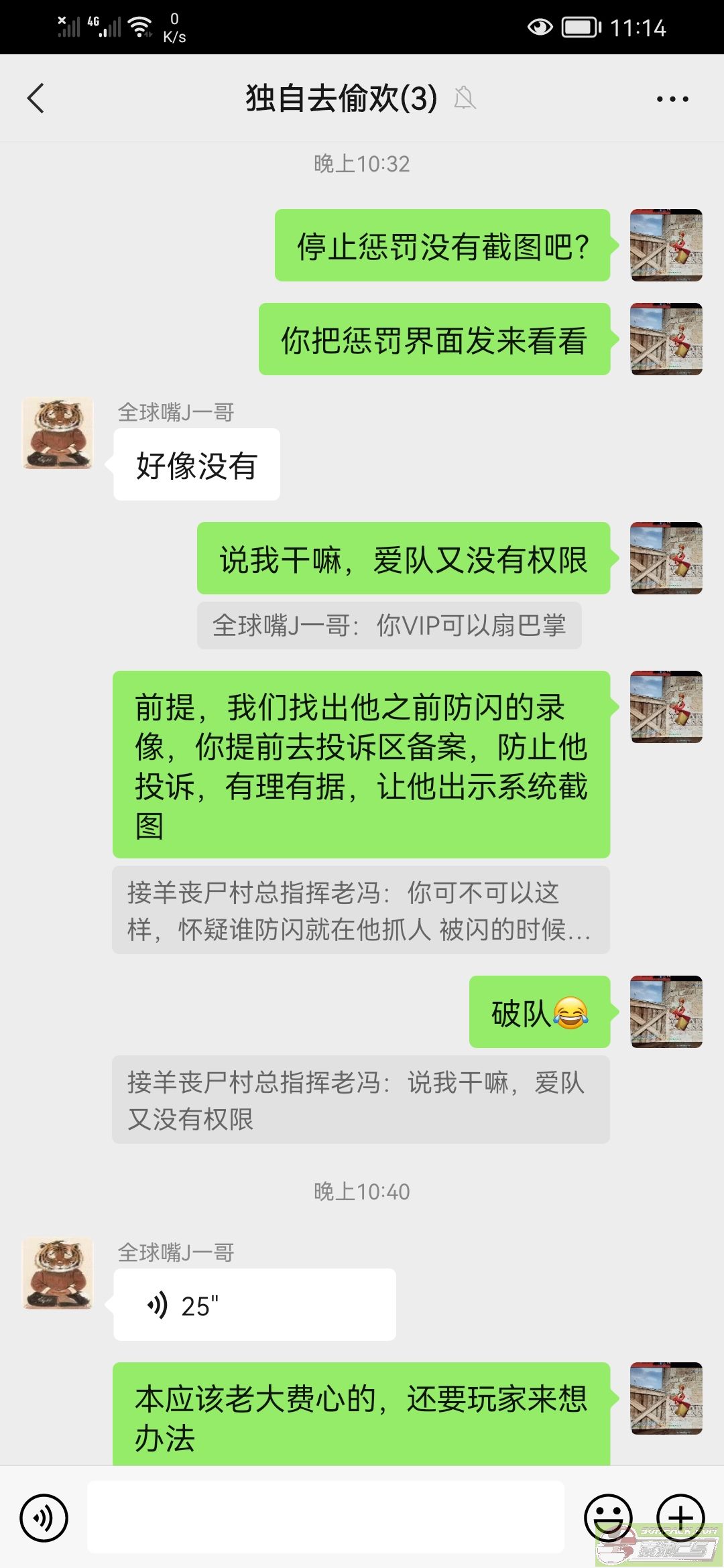The width and height of the screenshot is (724, 1568).
Task: Open the chat info three-dot menu
Action: pyautogui.click(x=672, y=99)
